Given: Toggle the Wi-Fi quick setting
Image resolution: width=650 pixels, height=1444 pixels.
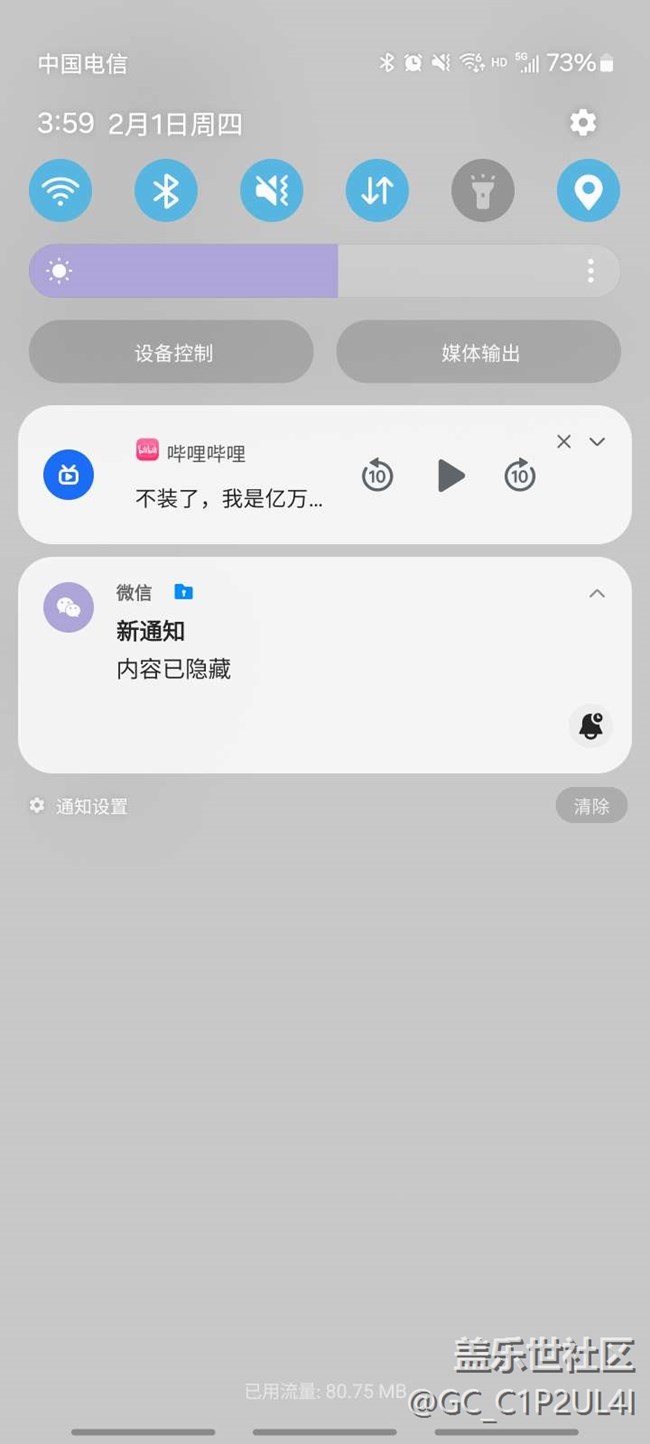Looking at the screenshot, I should [60, 190].
